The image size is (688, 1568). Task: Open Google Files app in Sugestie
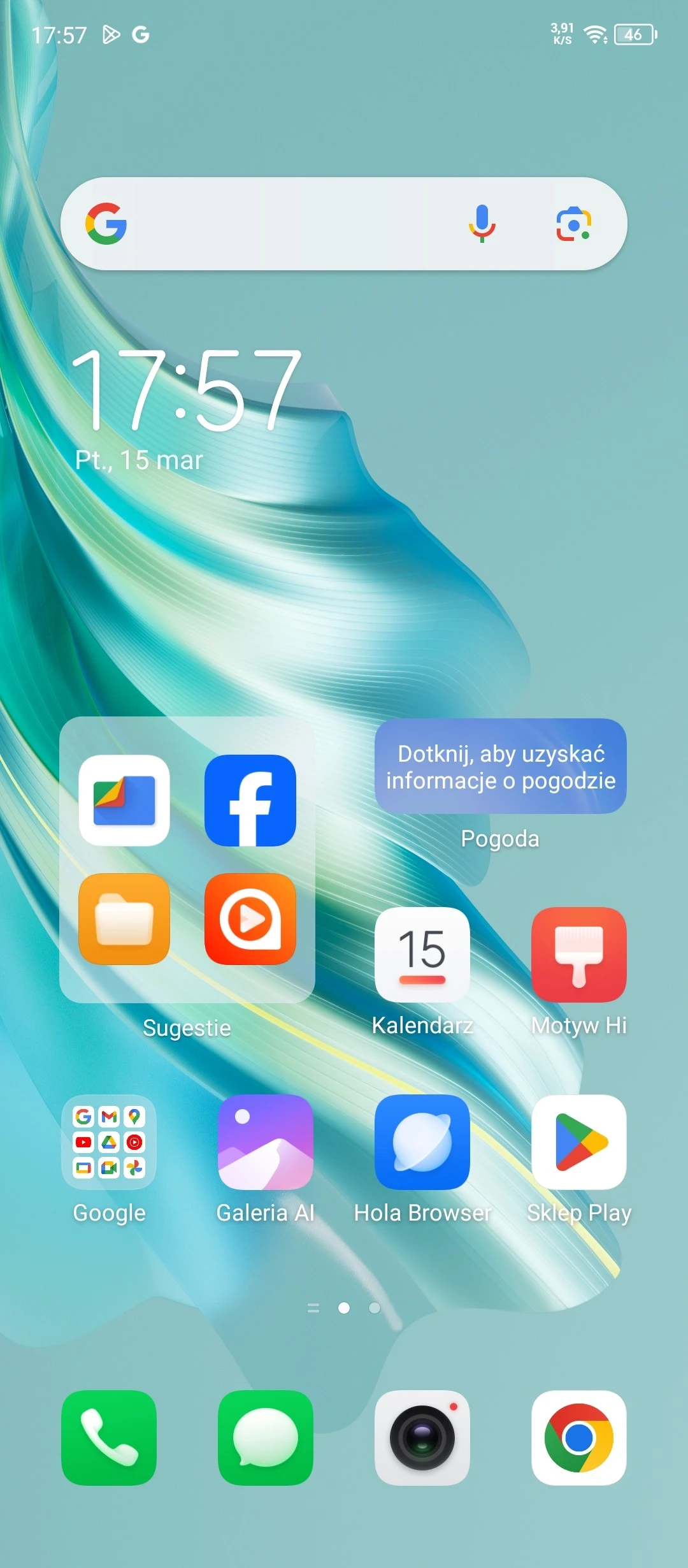click(124, 800)
